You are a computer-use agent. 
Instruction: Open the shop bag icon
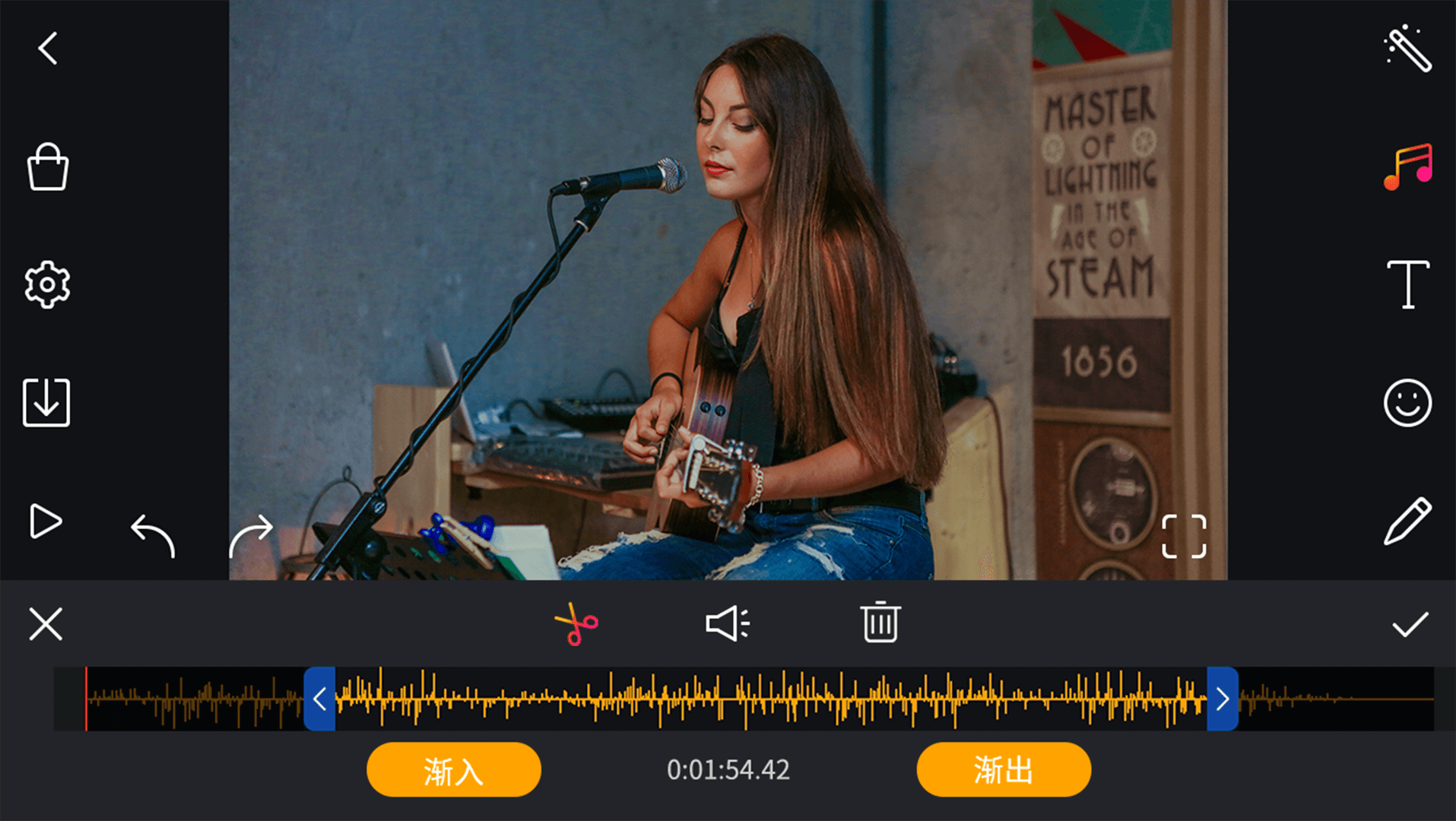(48, 167)
